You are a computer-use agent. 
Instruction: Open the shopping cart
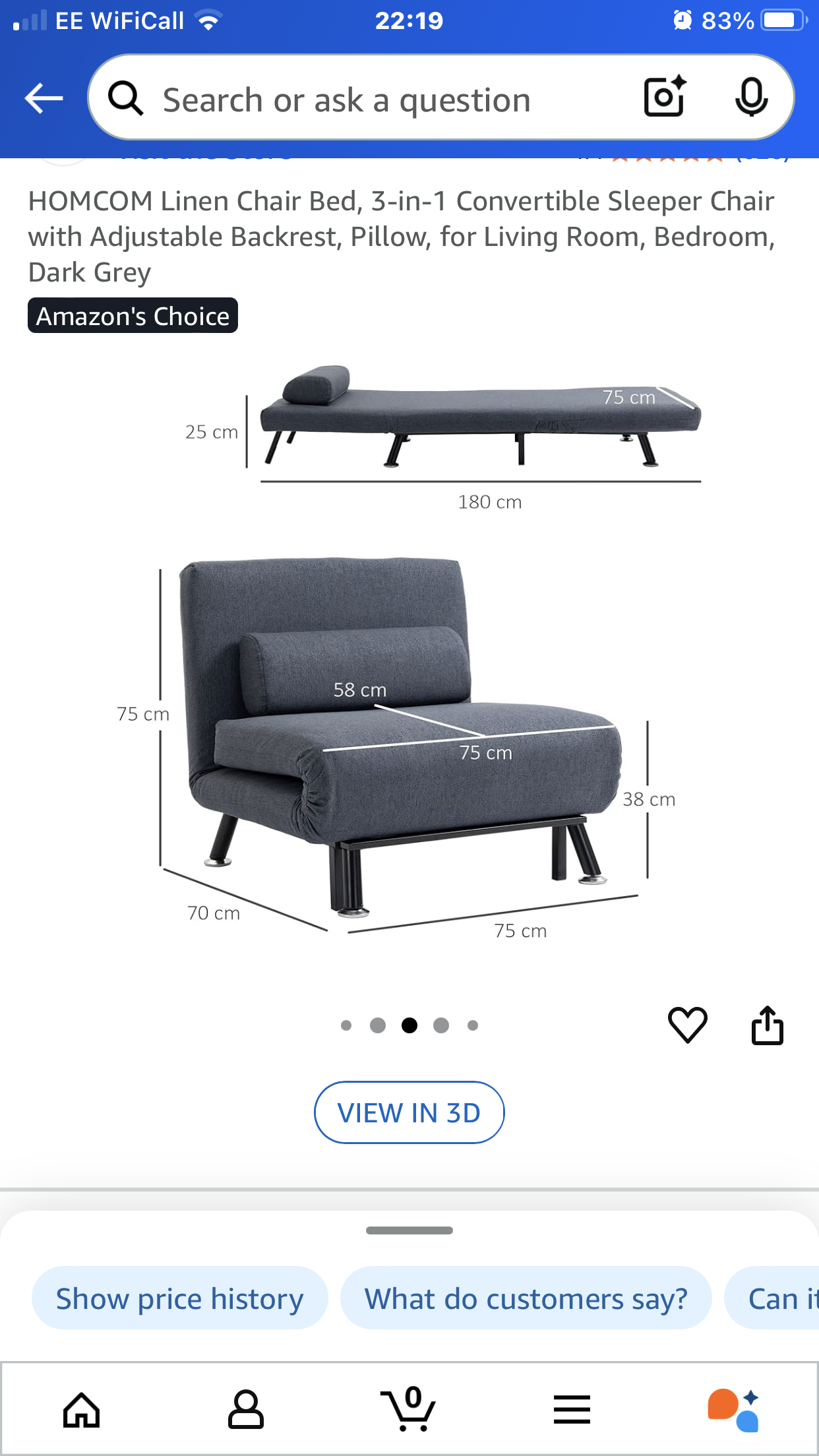click(409, 1410)
